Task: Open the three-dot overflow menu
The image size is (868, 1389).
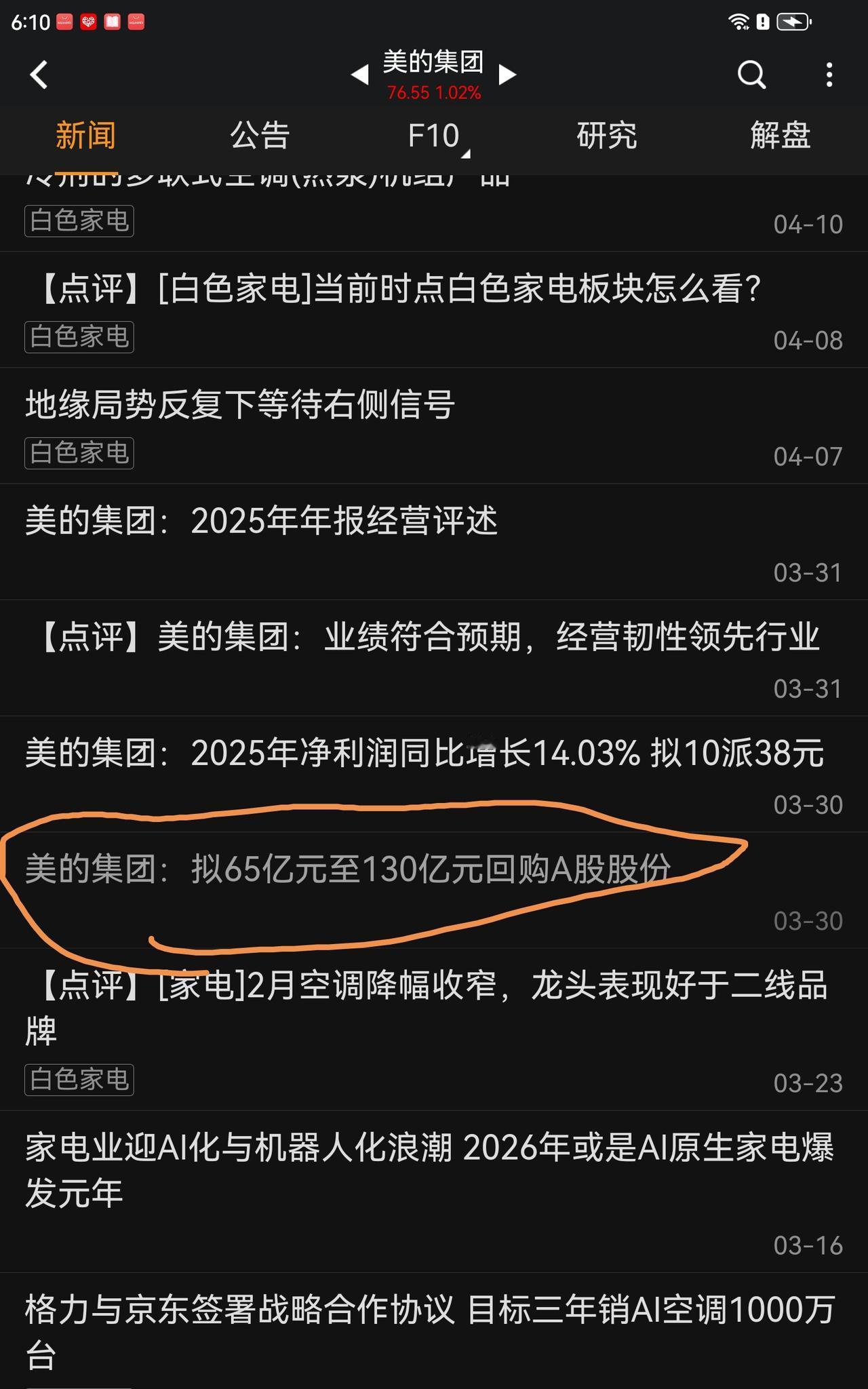Action: tap(827, 73)
